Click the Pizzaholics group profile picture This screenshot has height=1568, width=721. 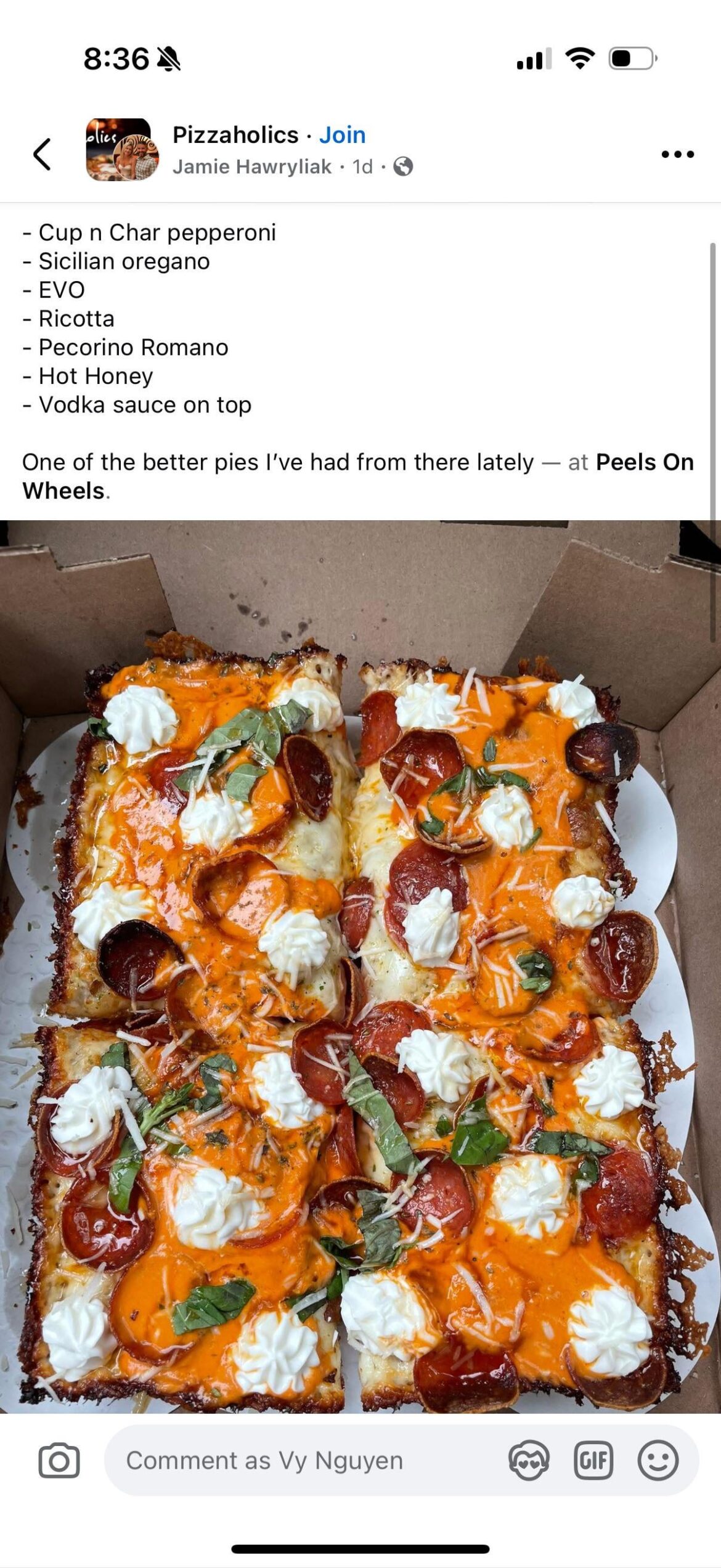click(x=120, y=152)
